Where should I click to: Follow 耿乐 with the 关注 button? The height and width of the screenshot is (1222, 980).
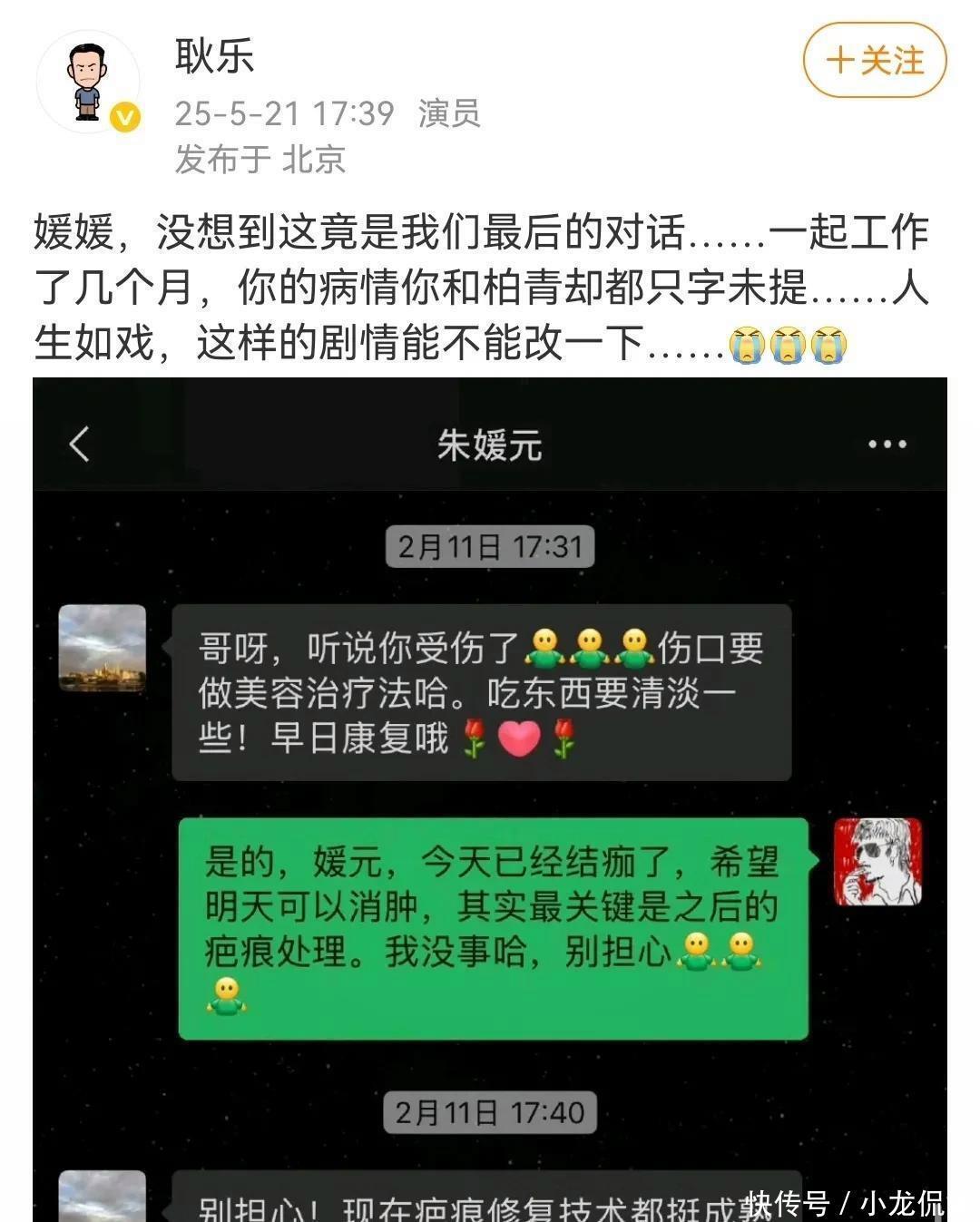(874, 61)
